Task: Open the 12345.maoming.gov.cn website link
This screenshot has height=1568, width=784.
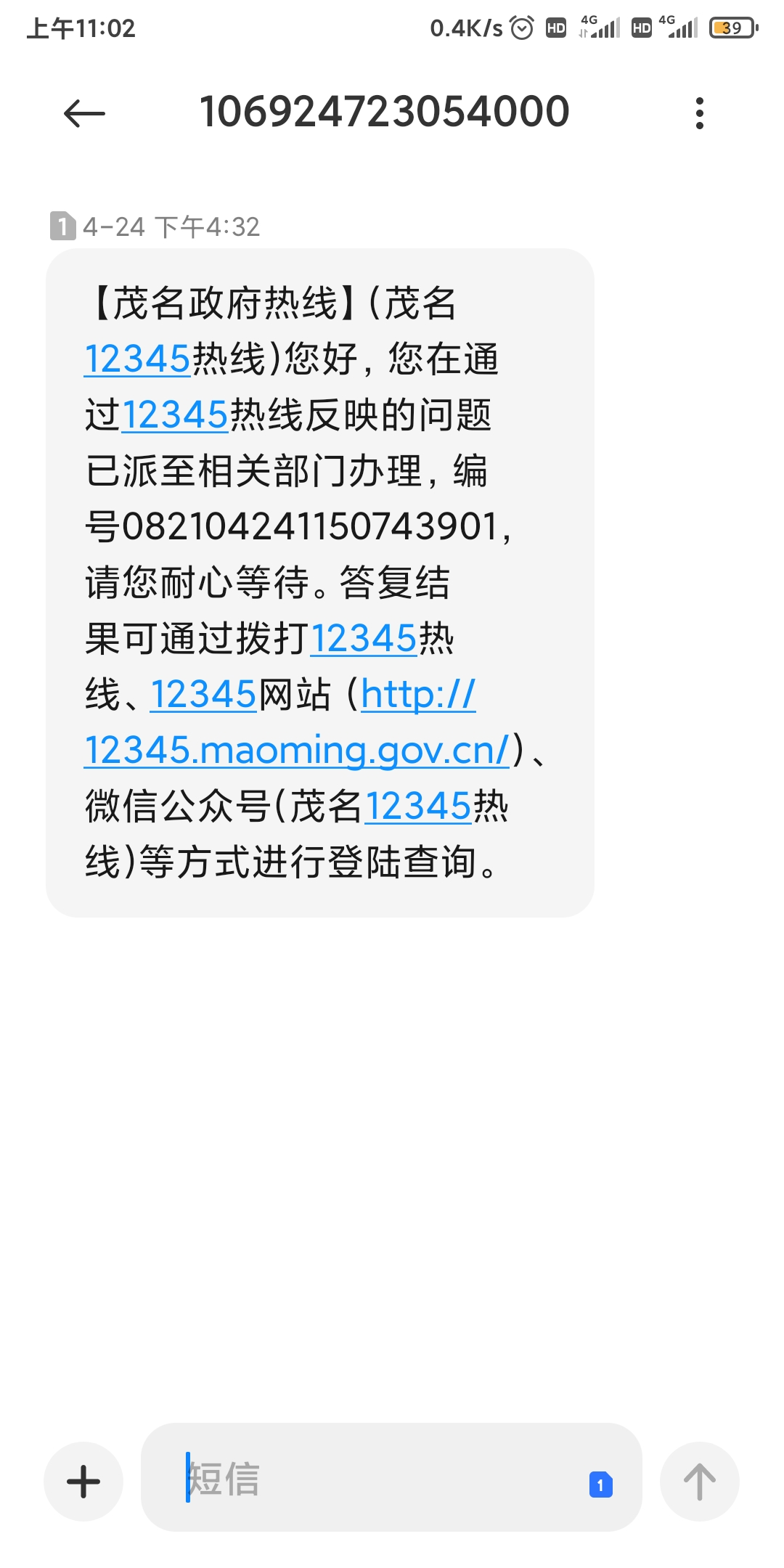Action: (x=297, y=751)
